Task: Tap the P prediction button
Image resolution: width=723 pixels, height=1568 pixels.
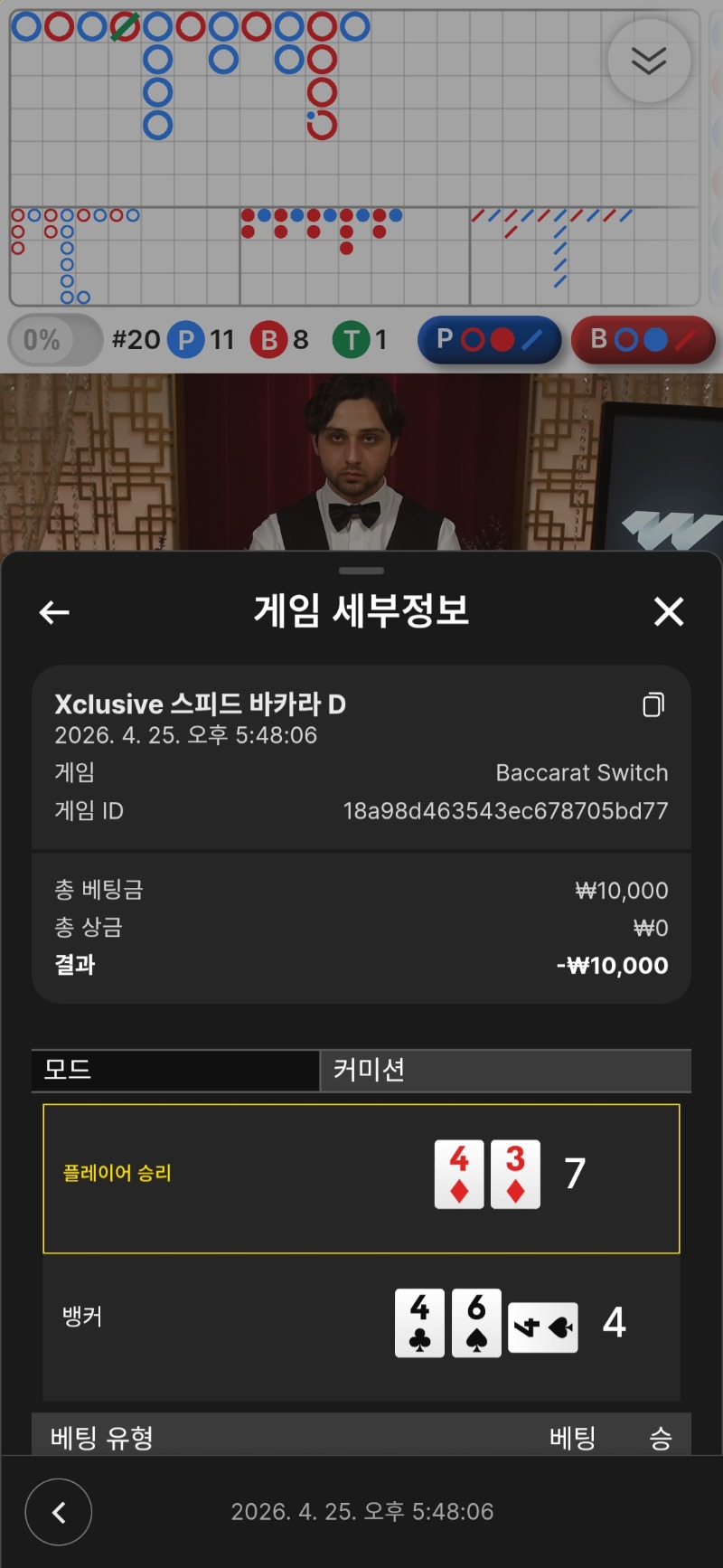Action: (x=489, y=340)
